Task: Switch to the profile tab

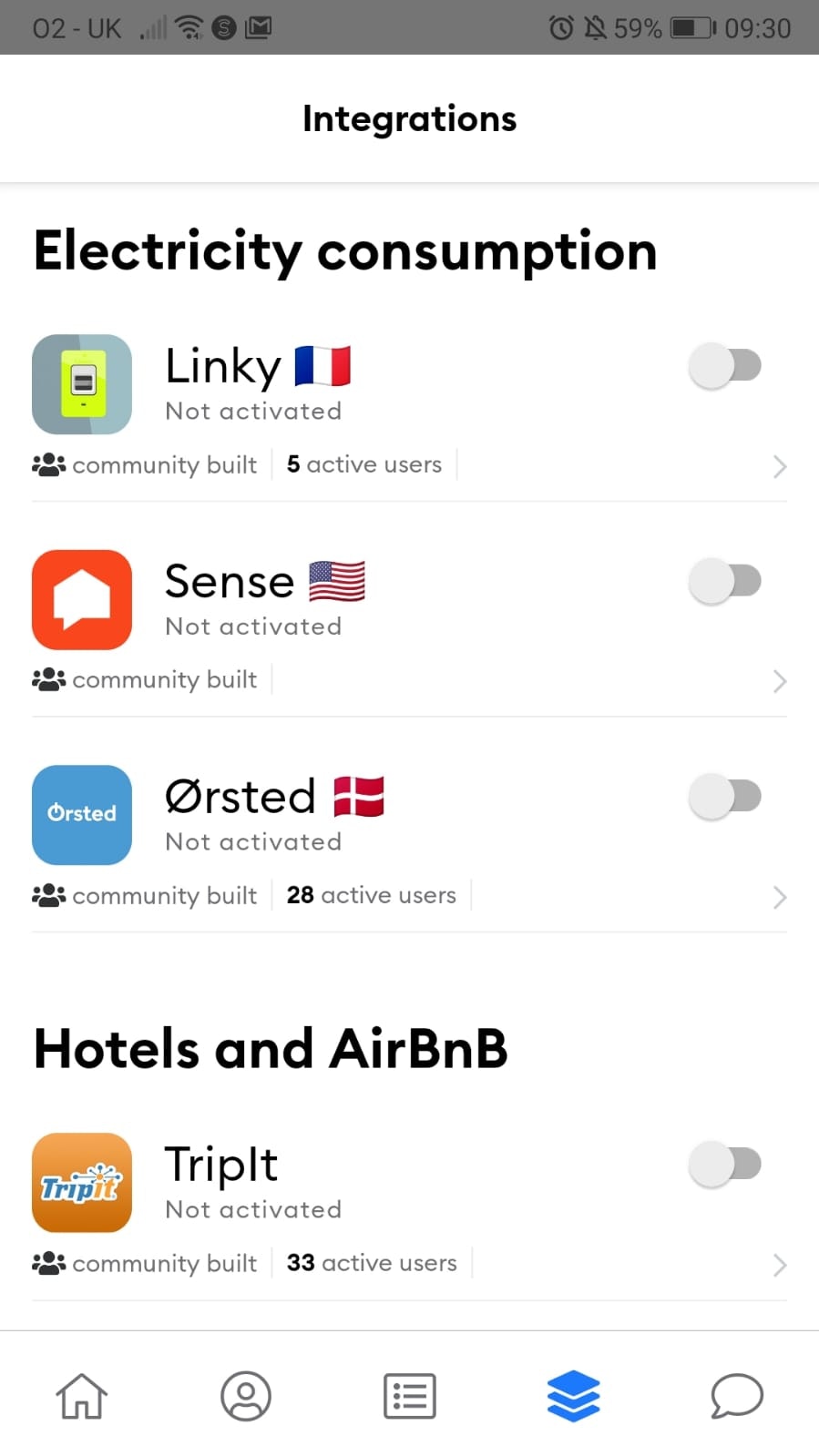Action: (246, 1396)
